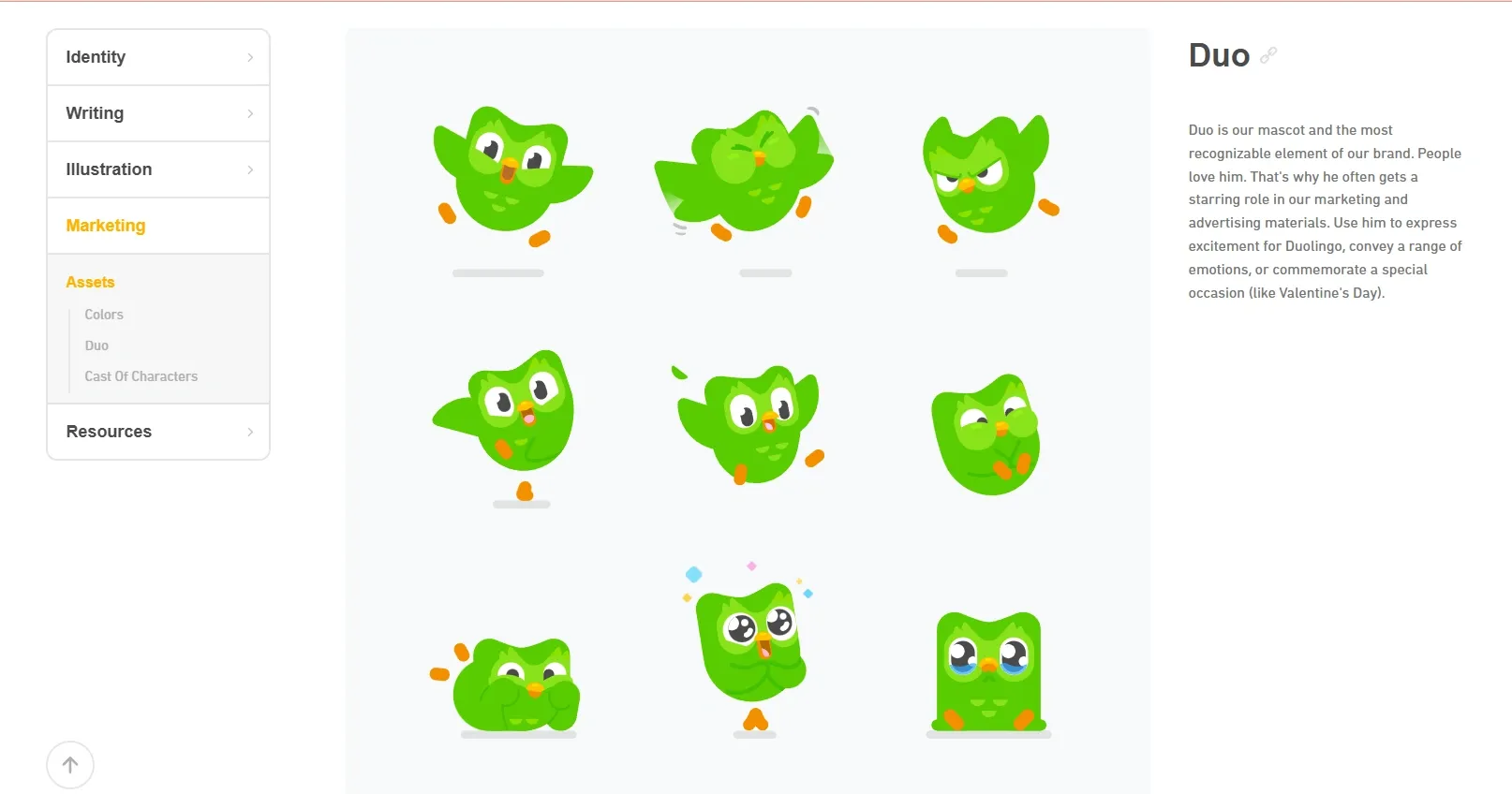Viewport: 1512px width, 794px height.
Task: Go to Assets subsection
Action: pyautogui.click(x=90, y=282)
